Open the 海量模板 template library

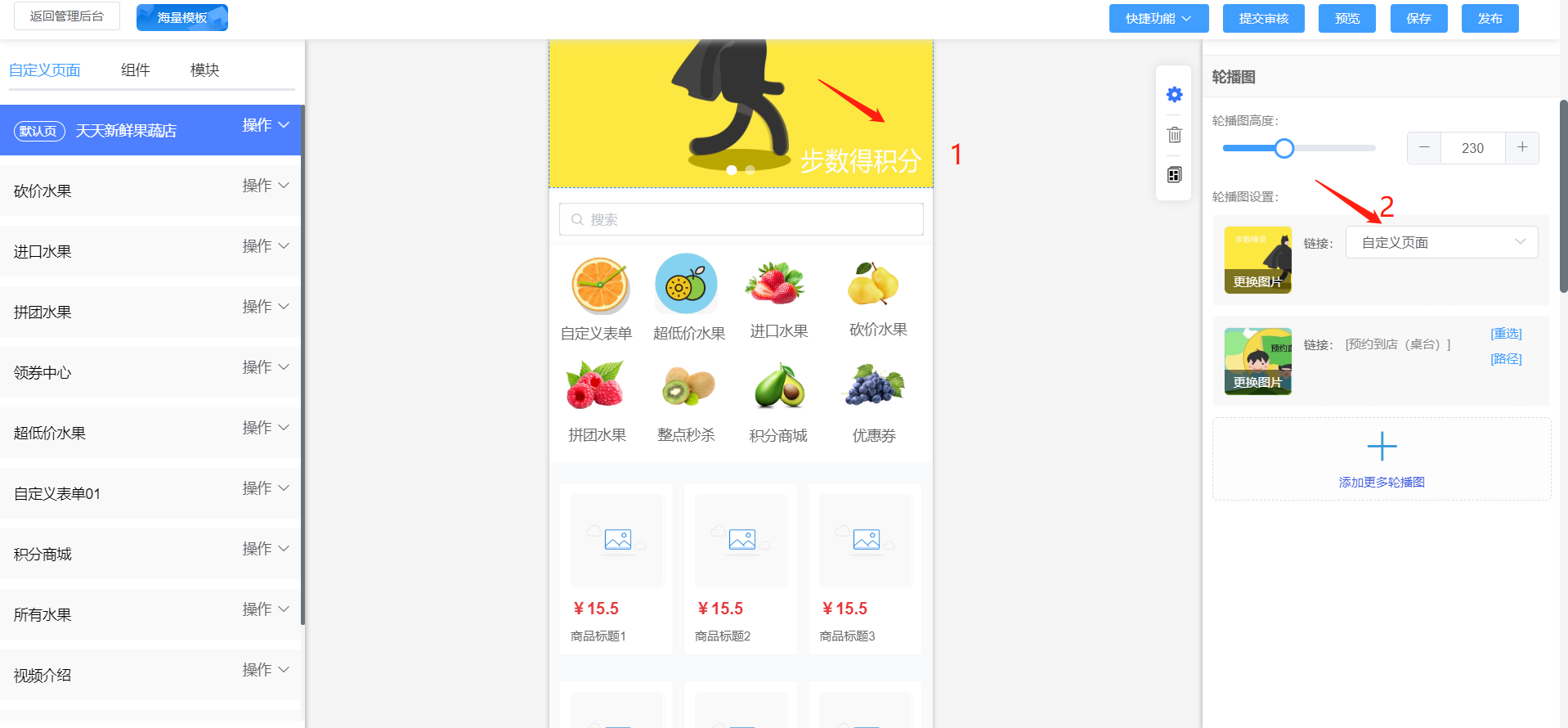tap(182, 17)
